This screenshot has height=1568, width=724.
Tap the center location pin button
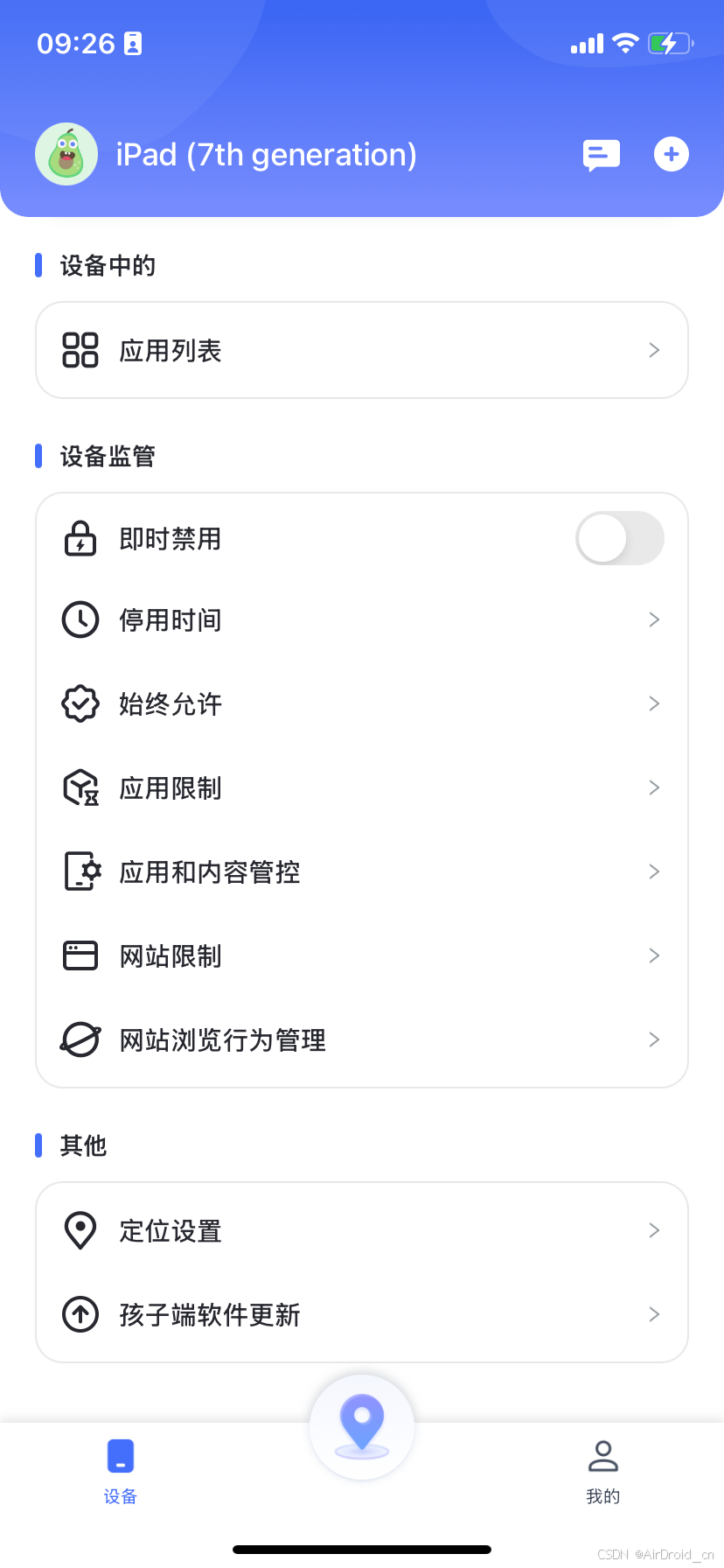point(362,1426)
